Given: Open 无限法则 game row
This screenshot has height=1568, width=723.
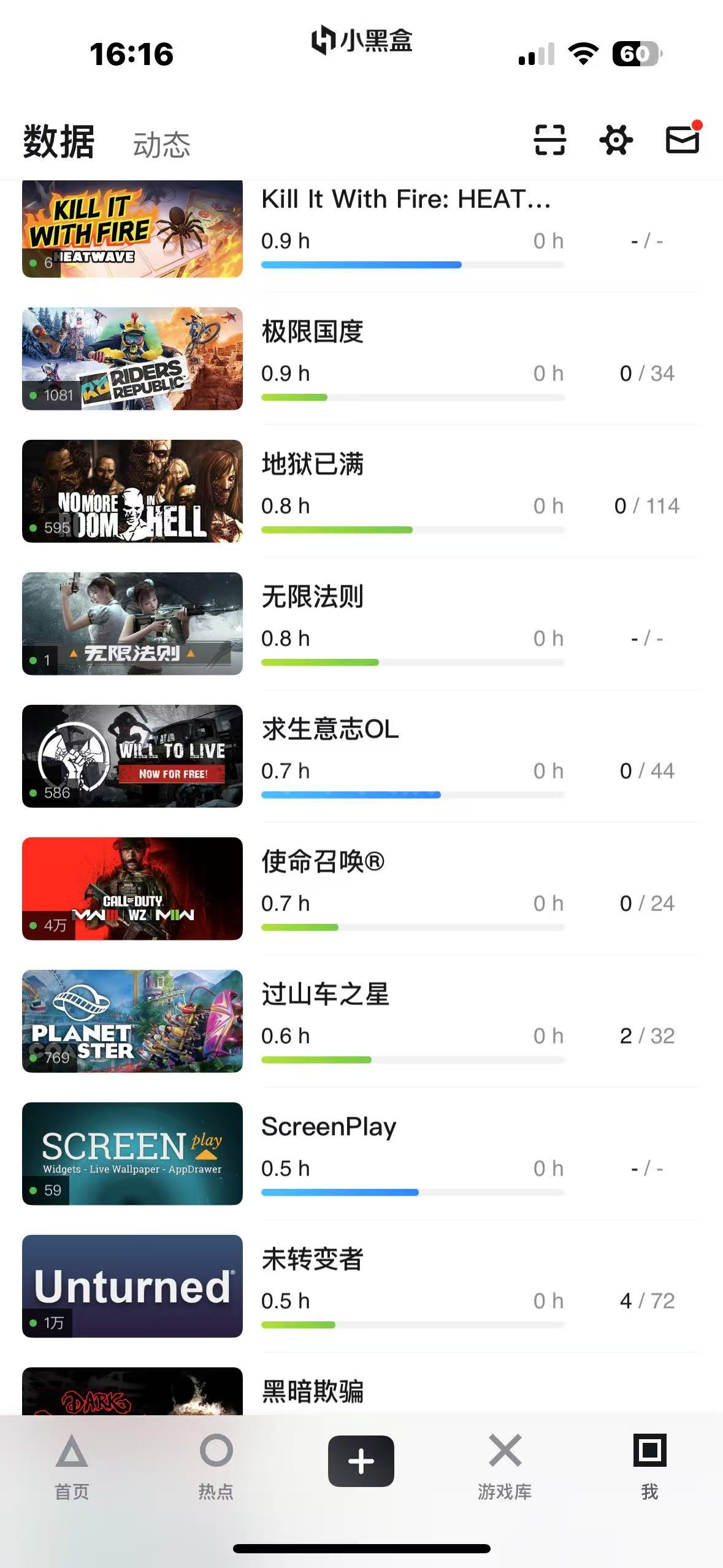Looking at the screenshot, I should pyautogui.click(x=405, y=624).
